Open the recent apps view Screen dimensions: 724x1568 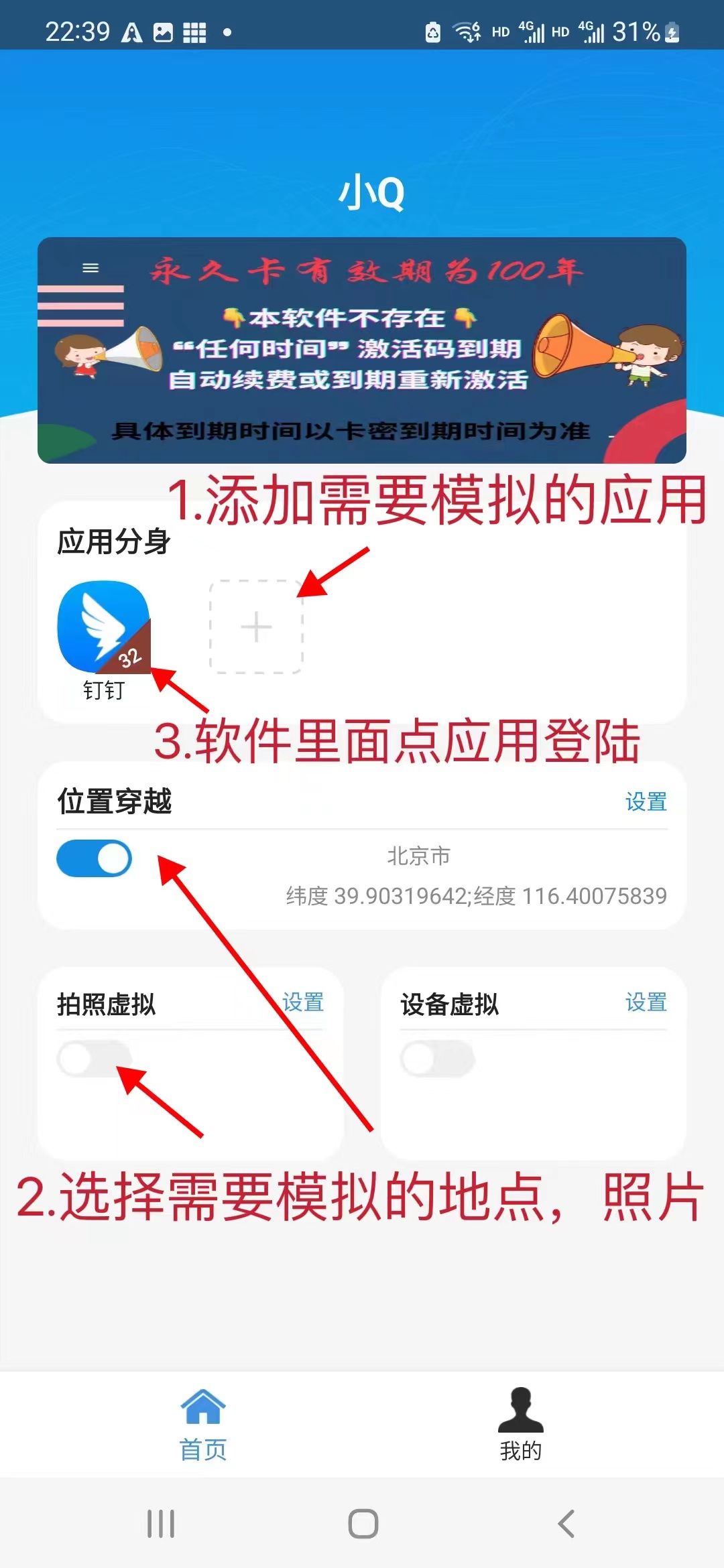coord(161,1523)
